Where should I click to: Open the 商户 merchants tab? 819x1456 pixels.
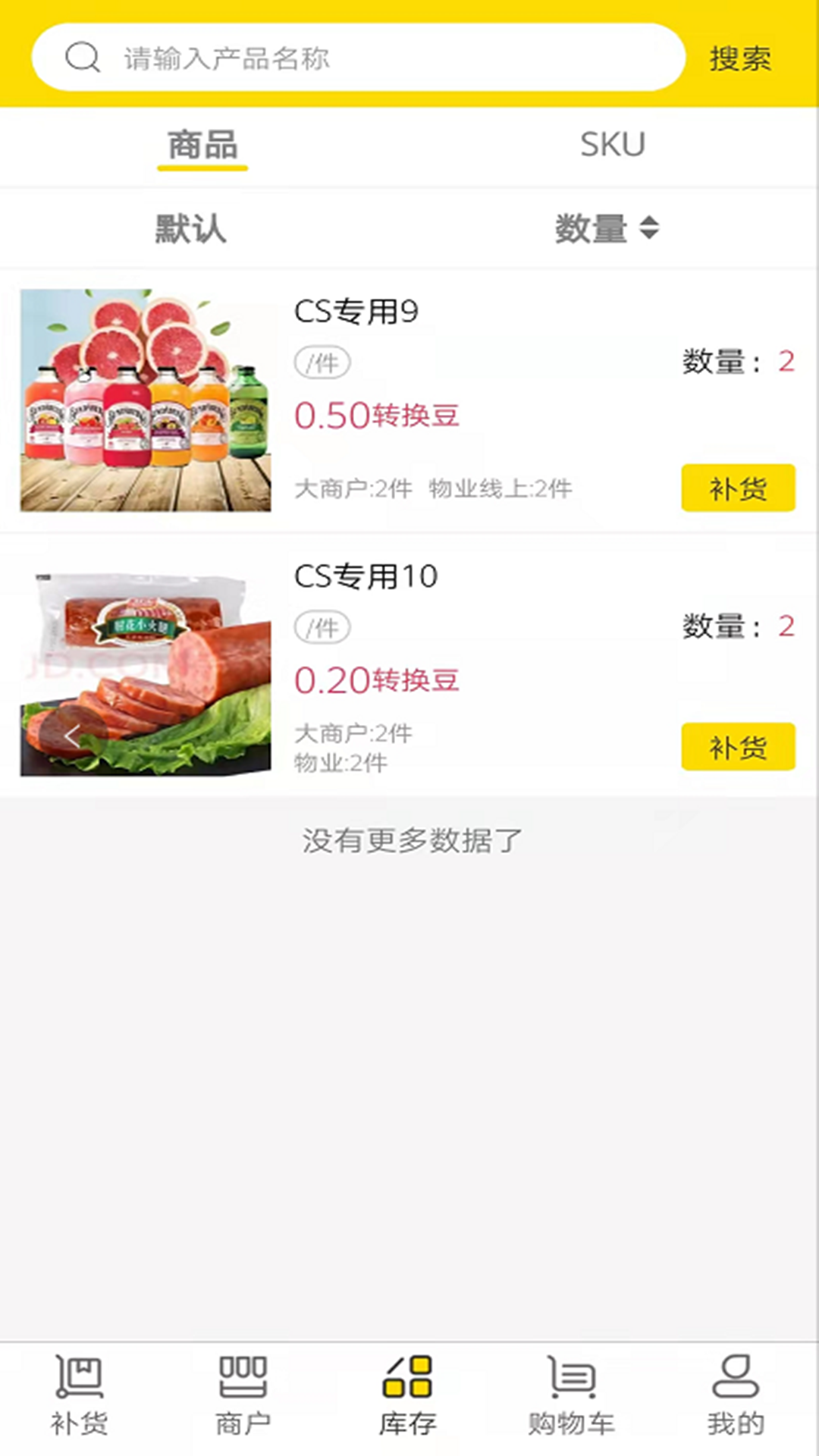point(243,1396)
